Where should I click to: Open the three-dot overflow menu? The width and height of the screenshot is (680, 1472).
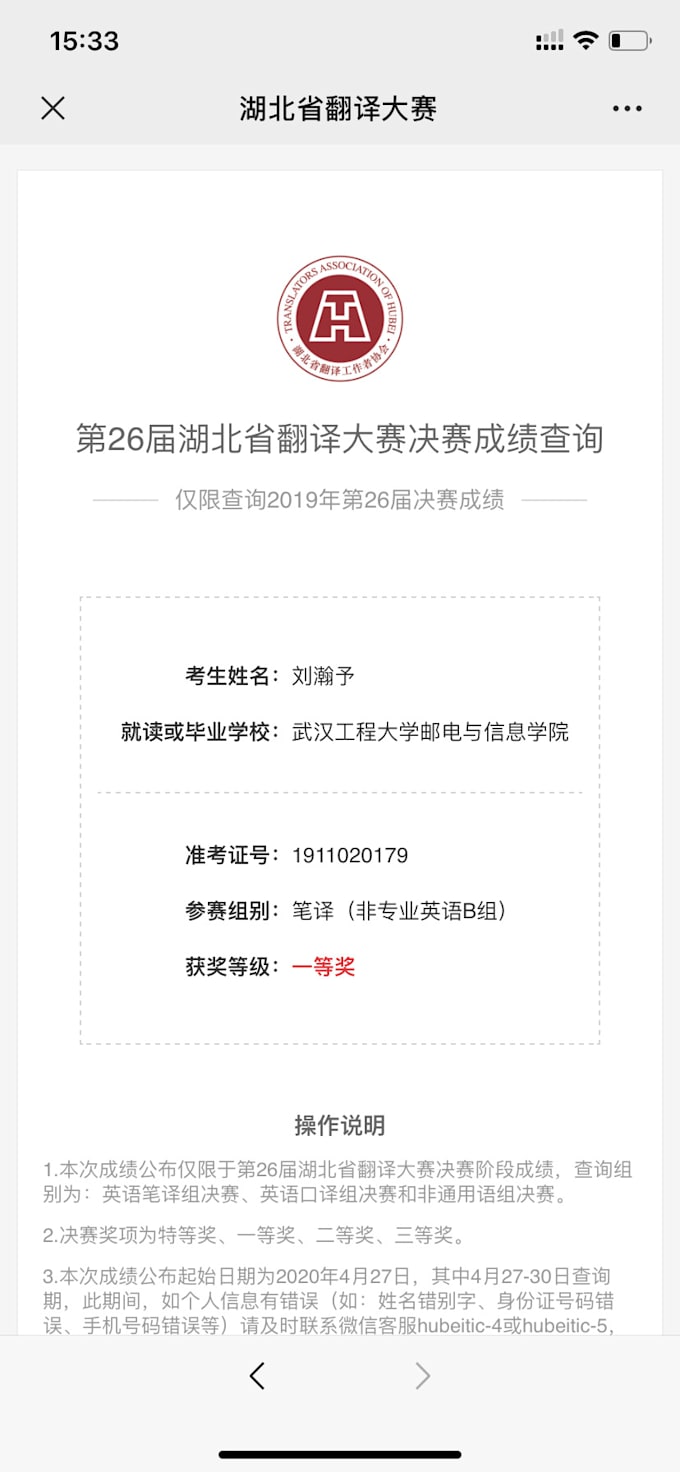[x=627, y=108]
